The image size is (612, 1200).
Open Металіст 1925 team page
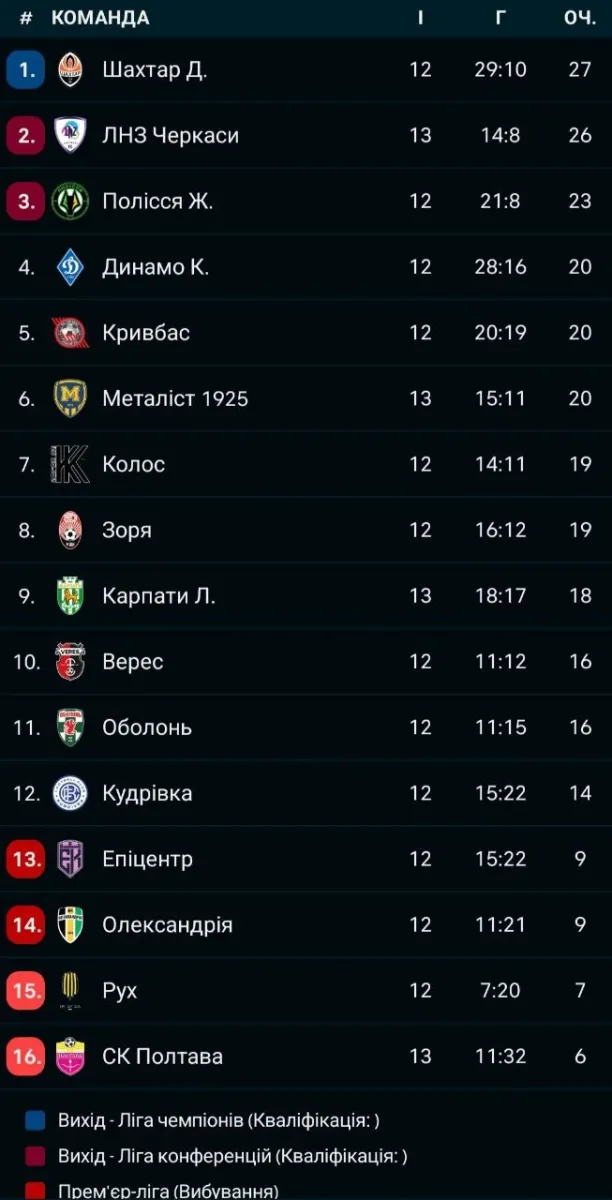175,399
